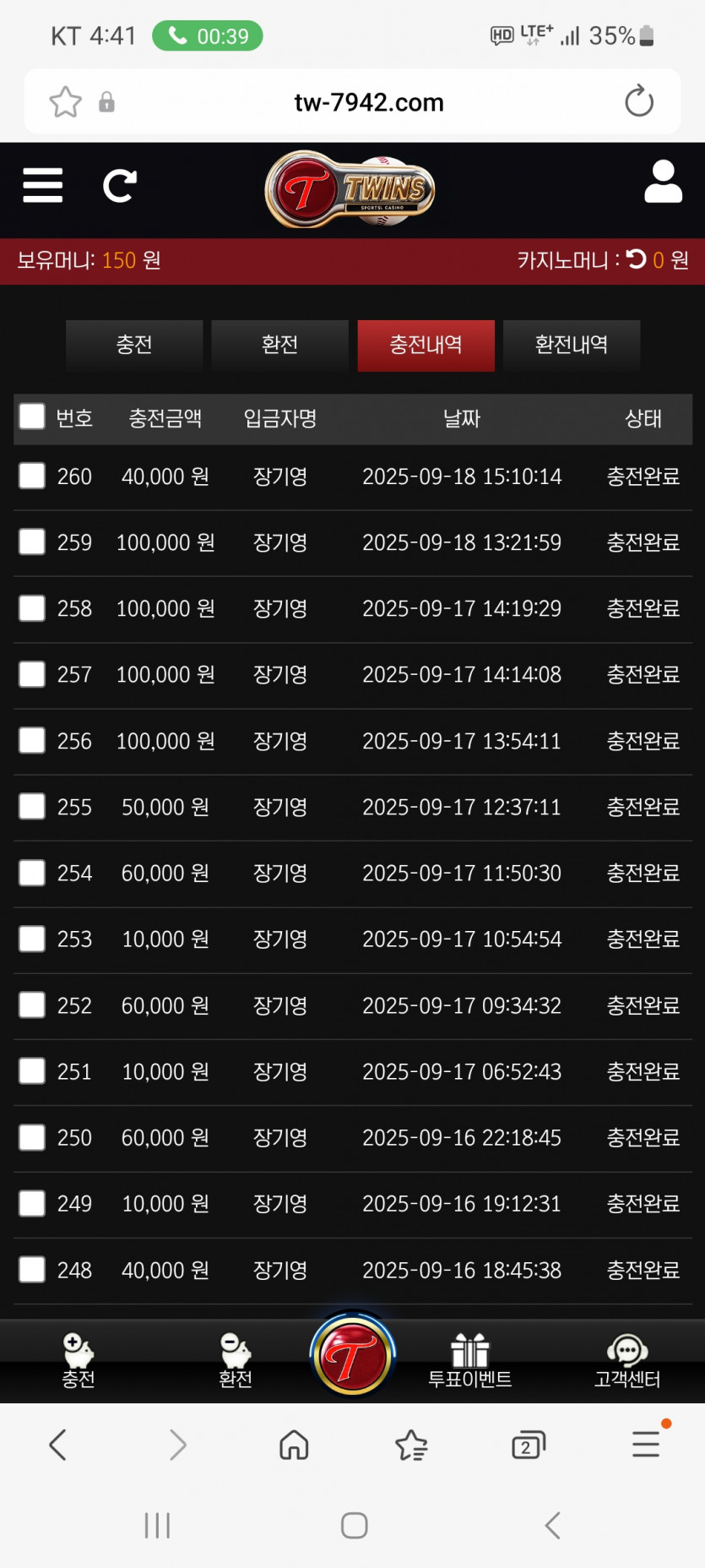This screenshot has height=1568, width=705.
Task: Switch to the 환전 tab
Action: pyautogui.click(x=279, y=345)
